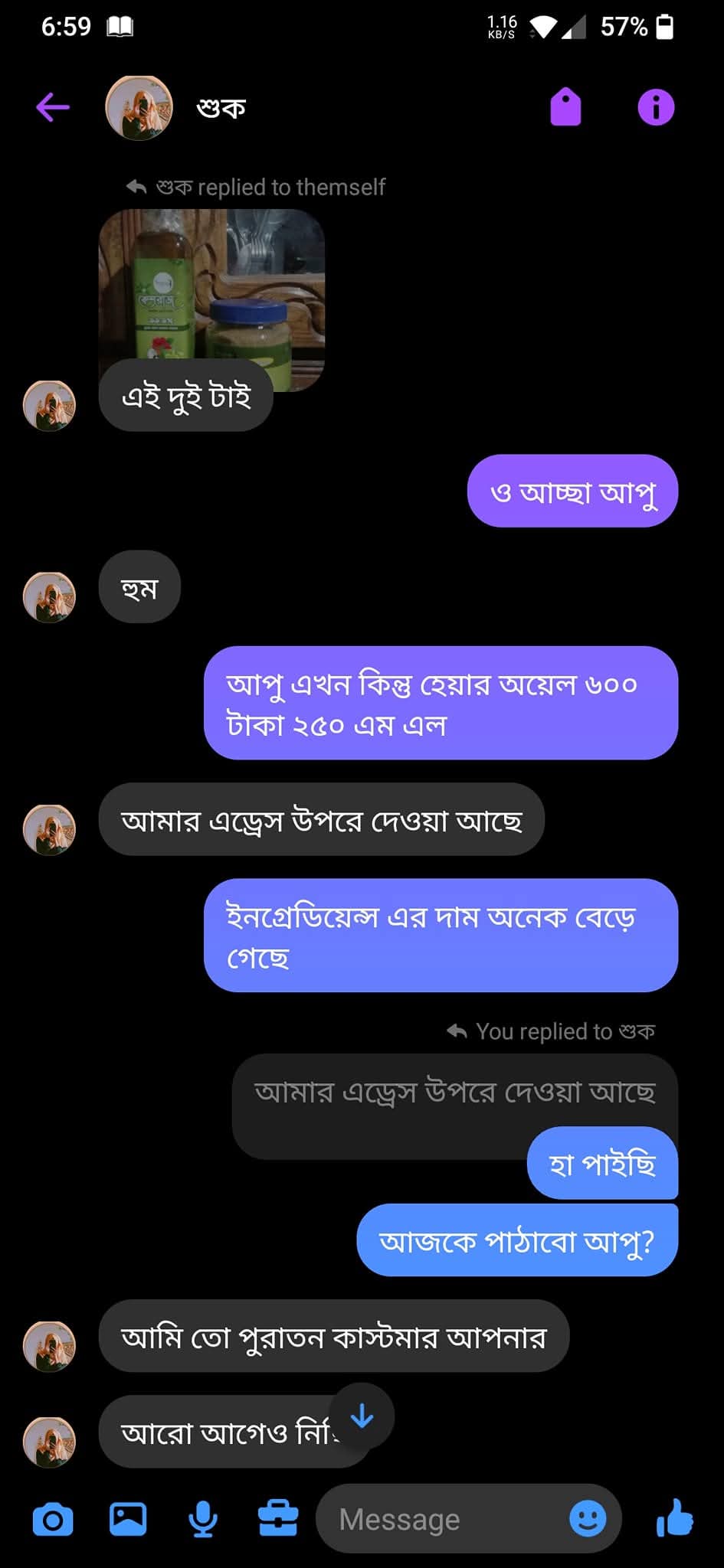Open the camera to take a photo
Viewport: 724px width, 1568px height.
(x=53, y=1519)
